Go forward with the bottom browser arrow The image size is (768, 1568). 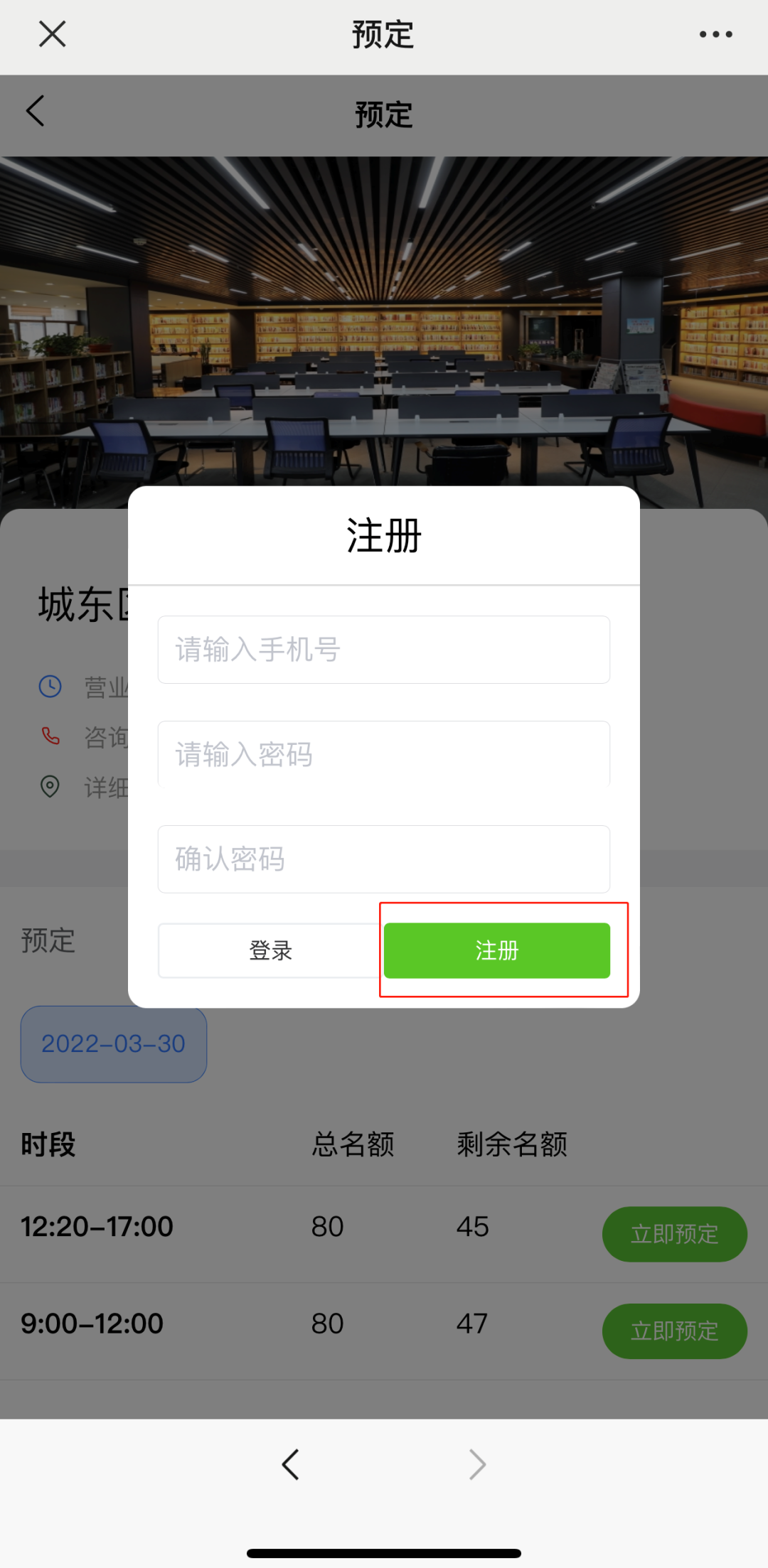click(x=477, y=1465)
